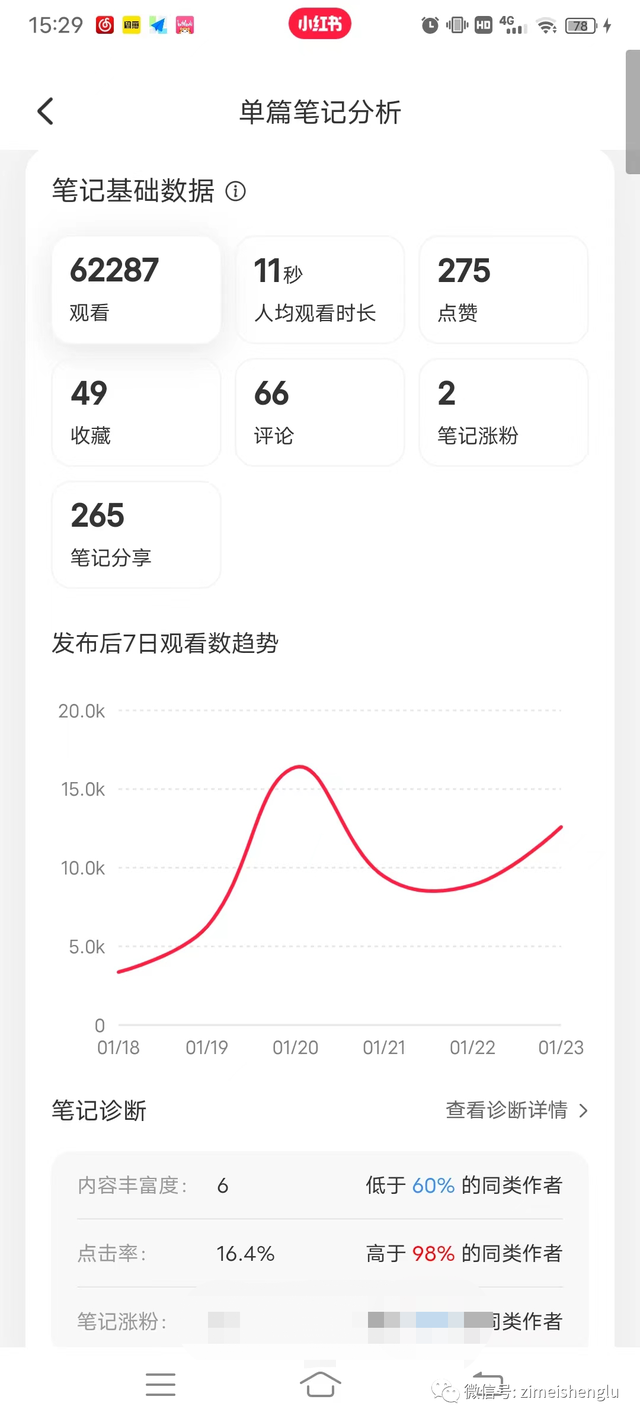Open the info icon beside 笔记基础数据
640x1422 pixels.
236,191
